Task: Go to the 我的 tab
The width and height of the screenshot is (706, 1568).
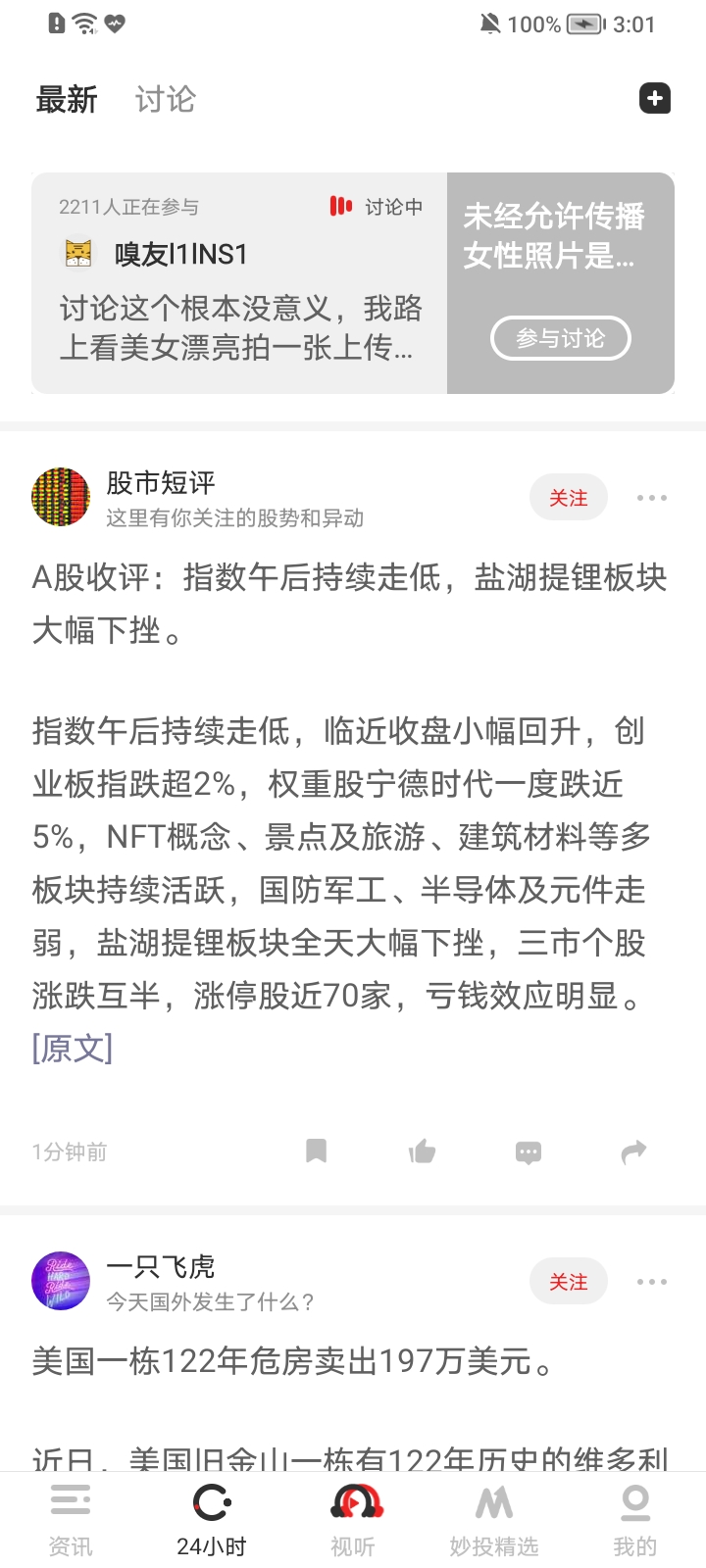Action: [635, 1519]
